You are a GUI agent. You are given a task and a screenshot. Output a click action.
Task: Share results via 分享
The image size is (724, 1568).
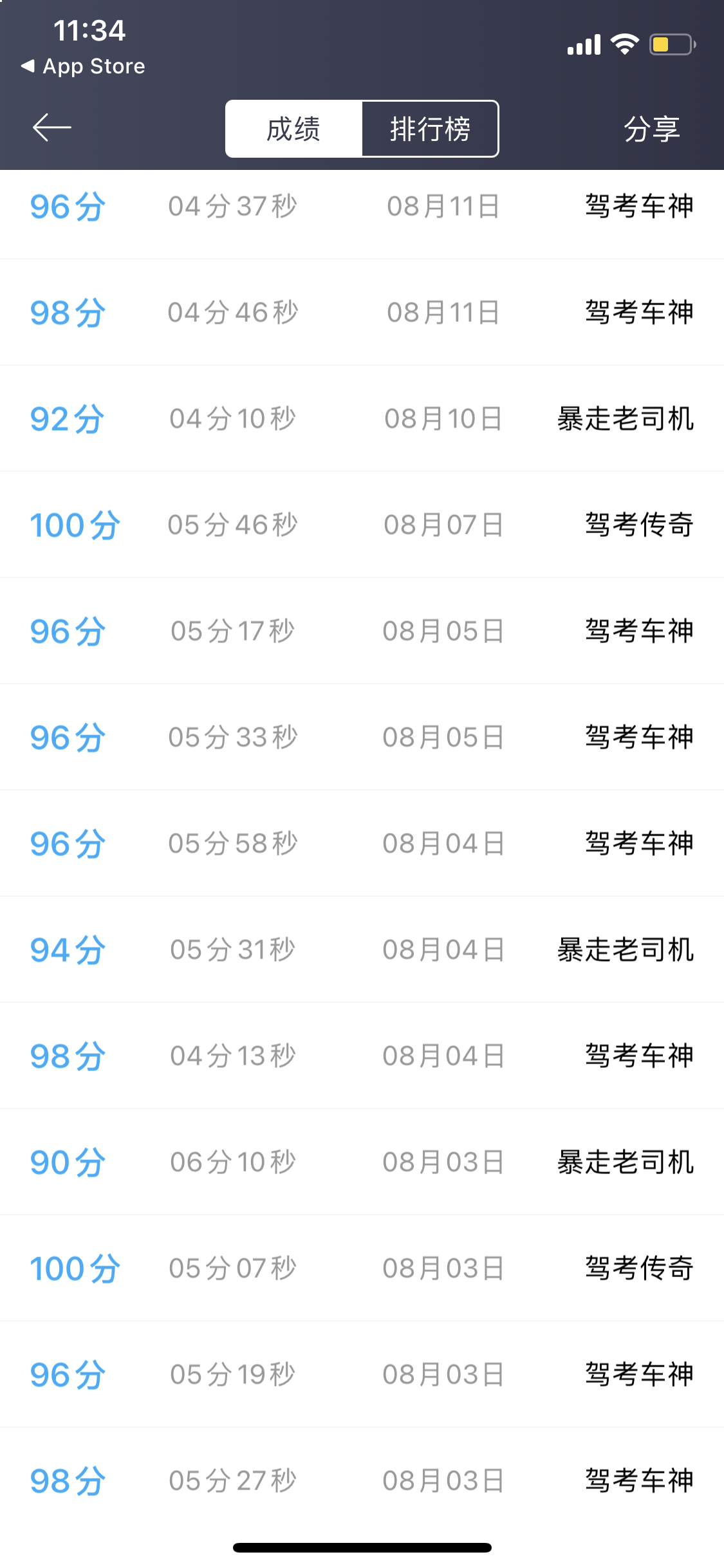point(652,129)
